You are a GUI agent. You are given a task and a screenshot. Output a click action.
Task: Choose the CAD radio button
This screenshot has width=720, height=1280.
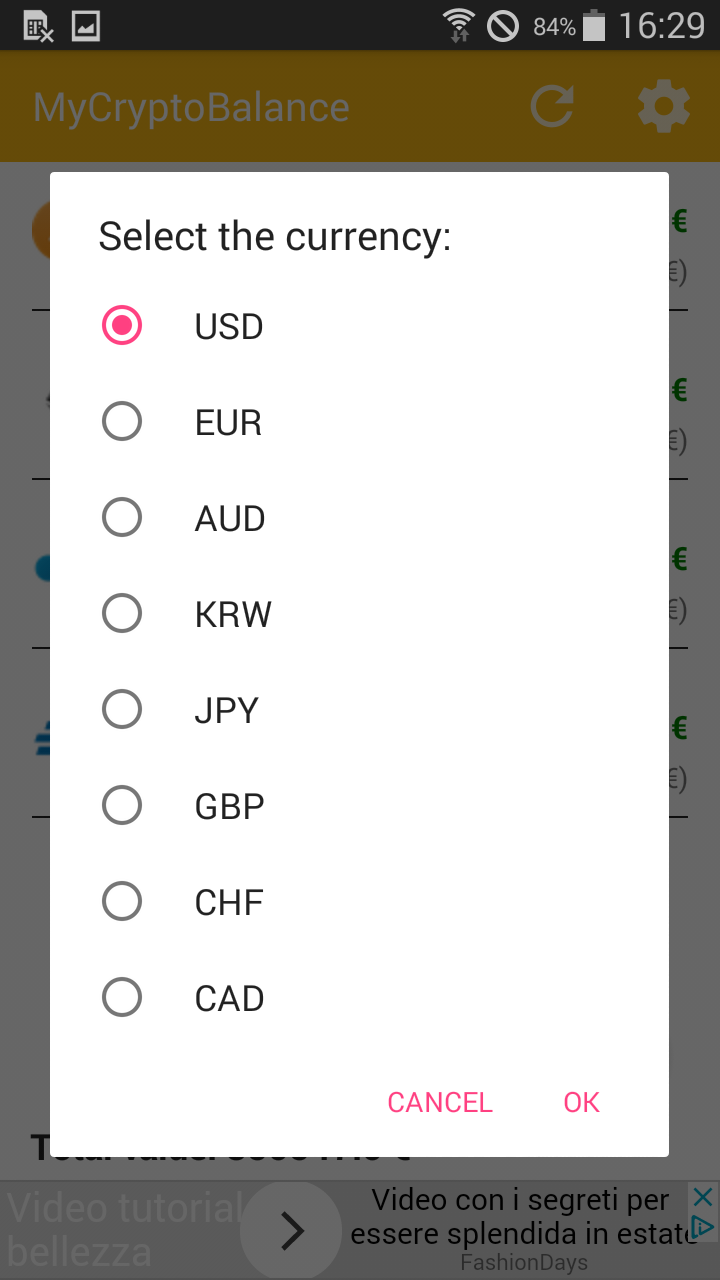[x=360, y=998]
